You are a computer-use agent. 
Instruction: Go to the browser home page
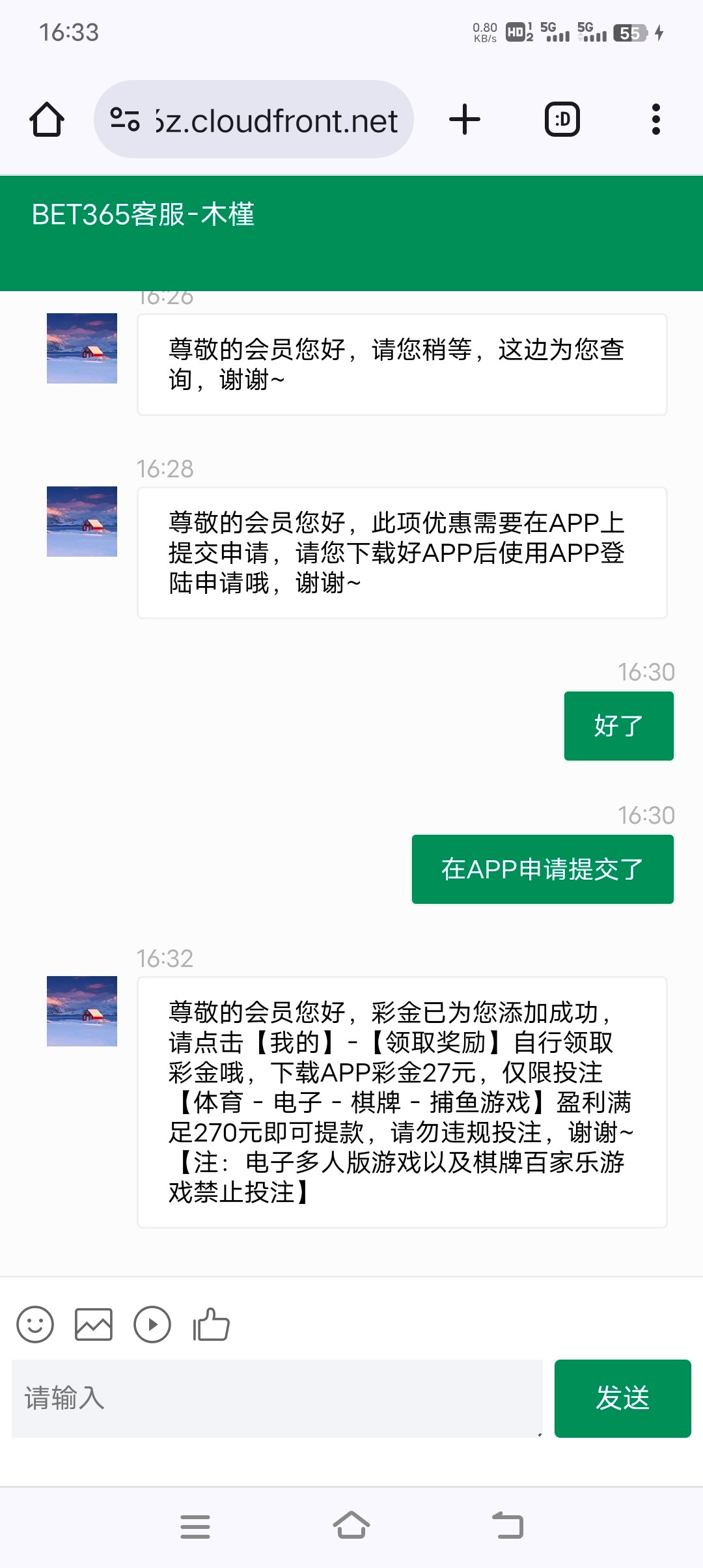click(x=46, y=120)
